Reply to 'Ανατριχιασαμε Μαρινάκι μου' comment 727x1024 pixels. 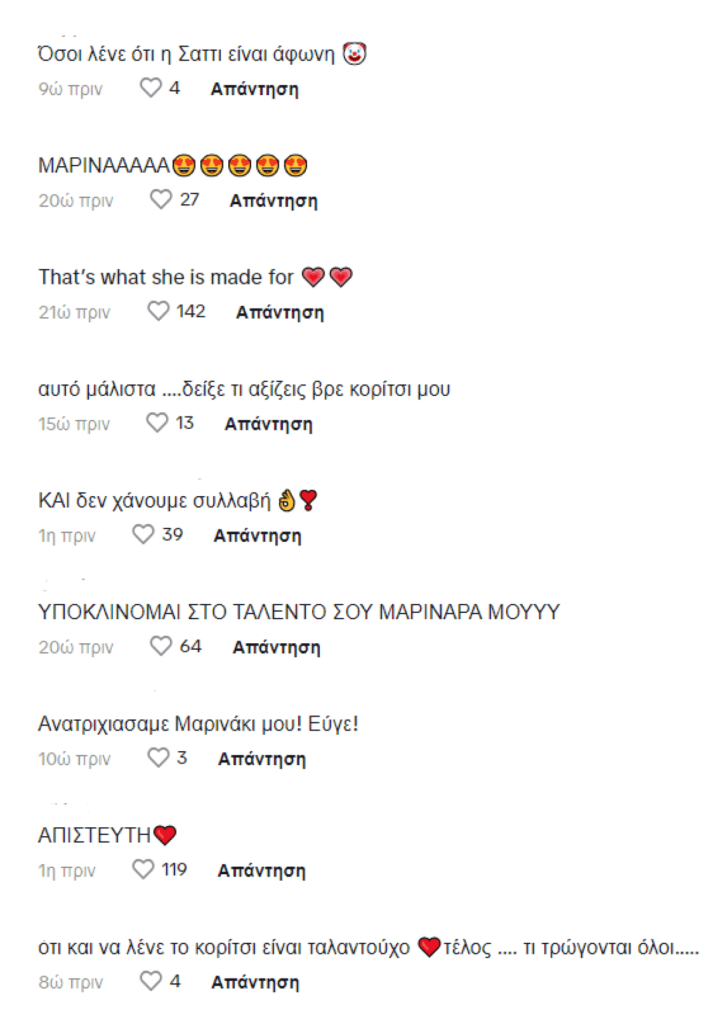coord(261,759)
